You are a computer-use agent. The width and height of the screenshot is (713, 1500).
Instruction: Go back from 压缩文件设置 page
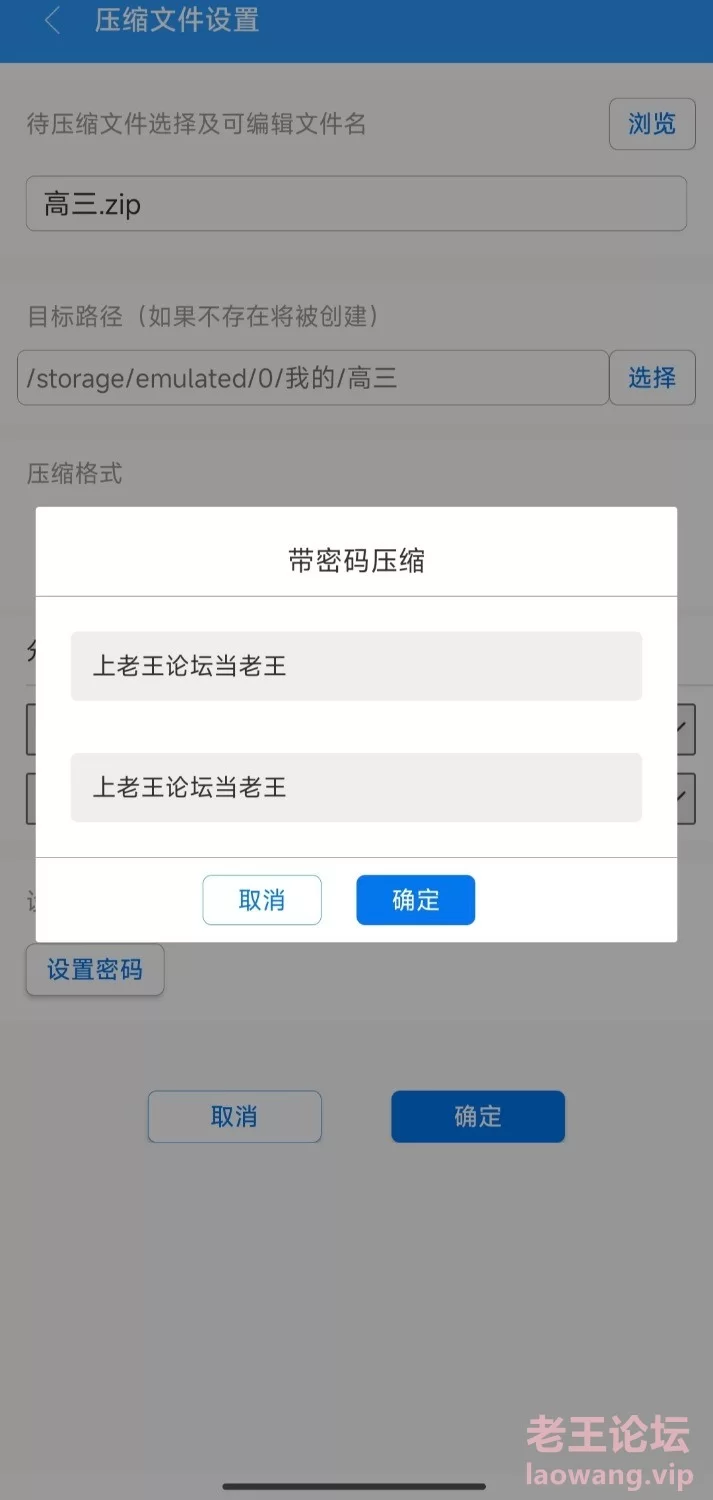click(x=53, y=21)
